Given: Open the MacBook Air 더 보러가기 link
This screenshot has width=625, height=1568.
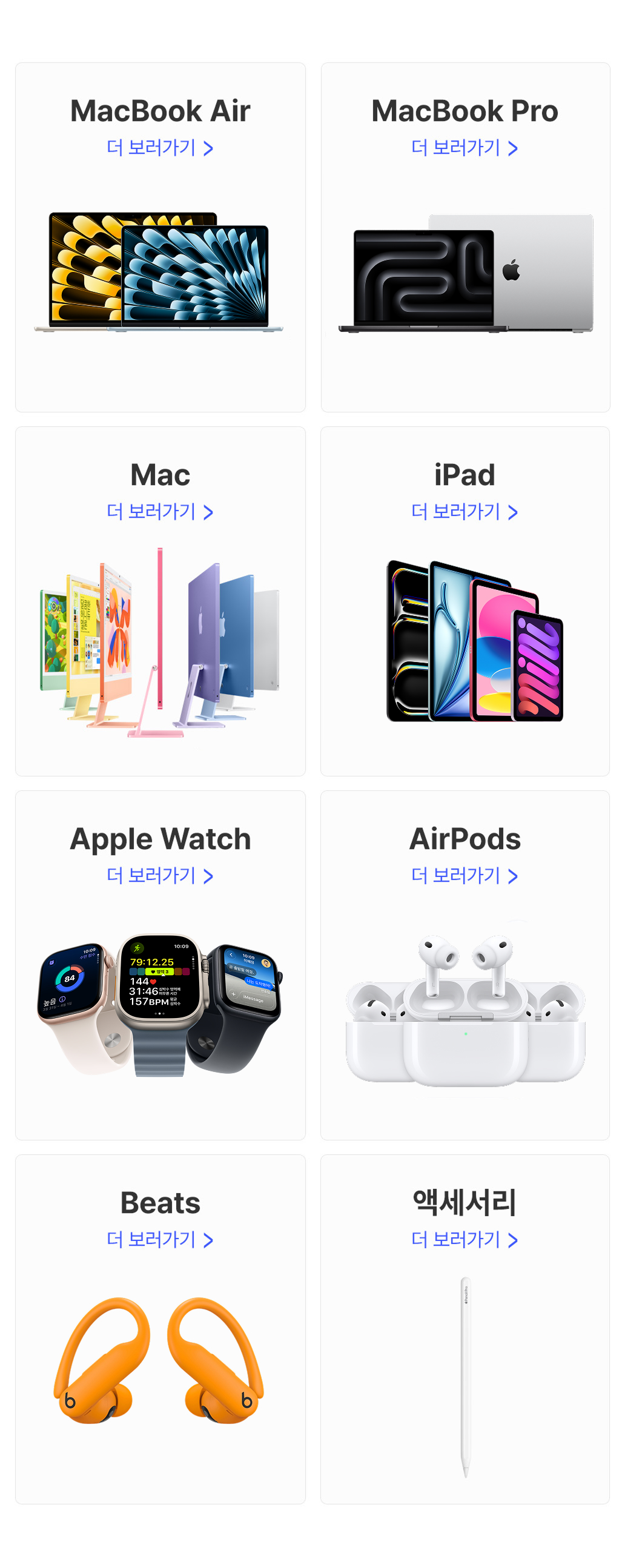Looking at the screenshot, I should pyautogui.click(x=159, y=148).
